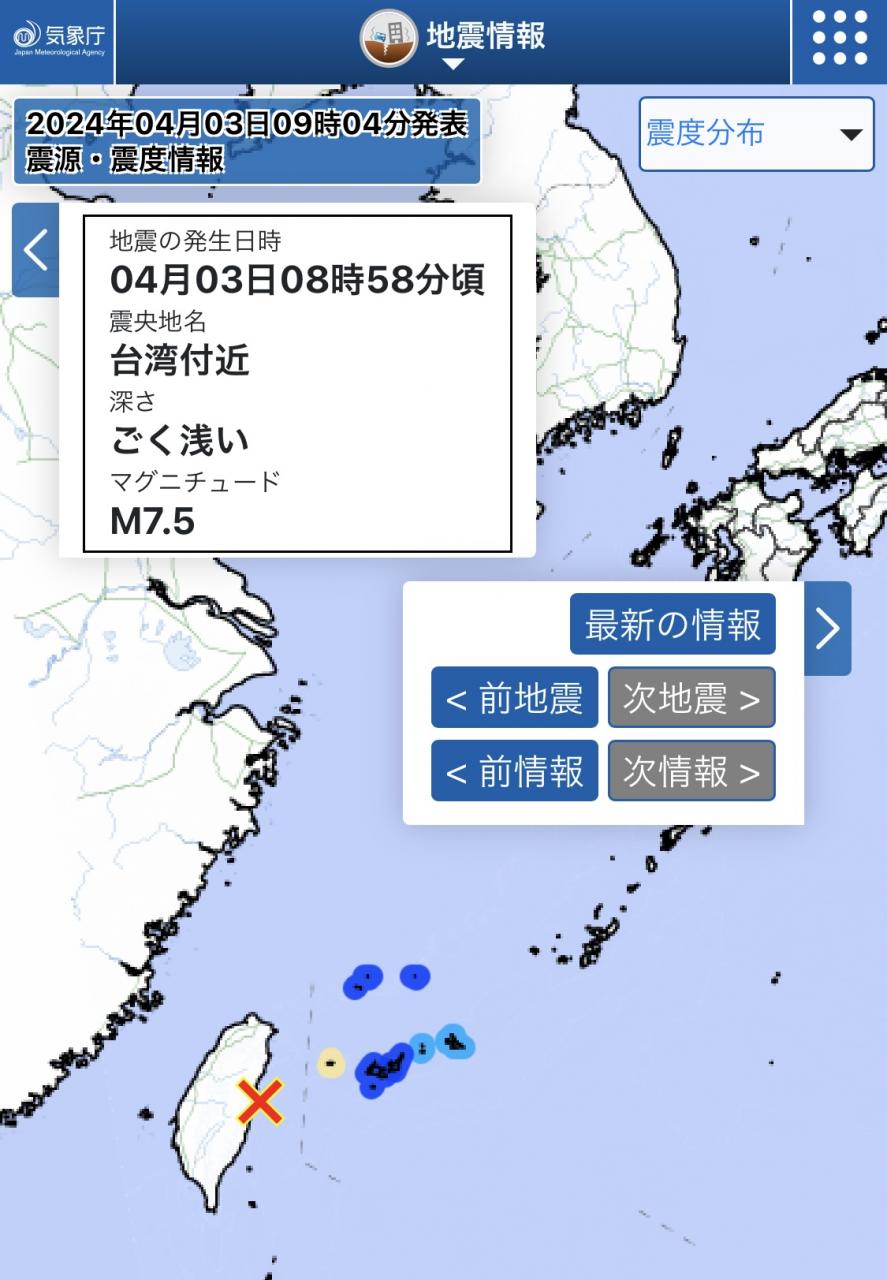Tap the red X epicenter marker
The image size is (887, 1280).
point(260,1101)
